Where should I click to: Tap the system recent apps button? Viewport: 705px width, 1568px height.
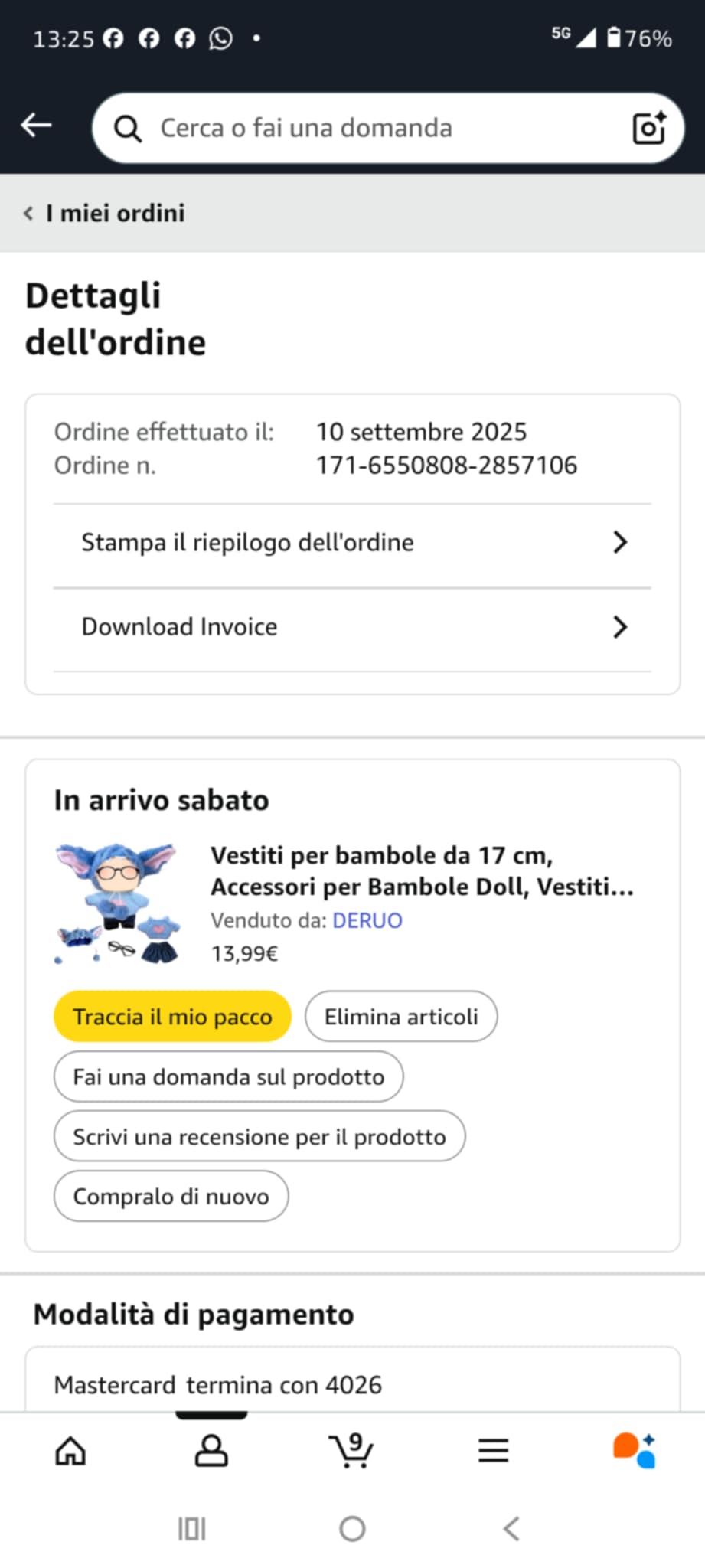point(191,1529)
